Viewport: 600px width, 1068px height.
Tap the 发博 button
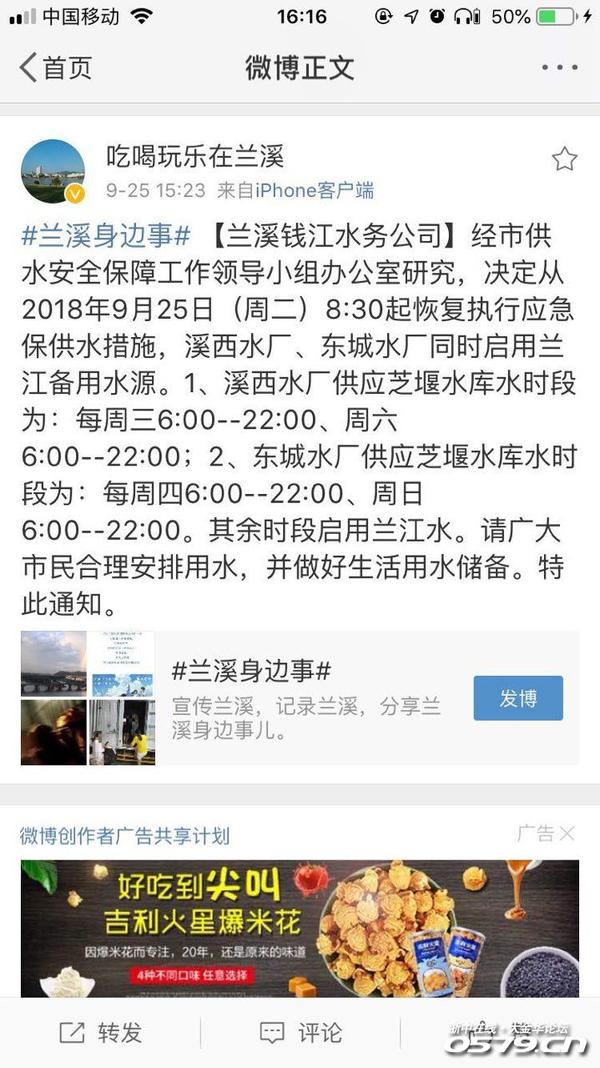tap(517, 698)
